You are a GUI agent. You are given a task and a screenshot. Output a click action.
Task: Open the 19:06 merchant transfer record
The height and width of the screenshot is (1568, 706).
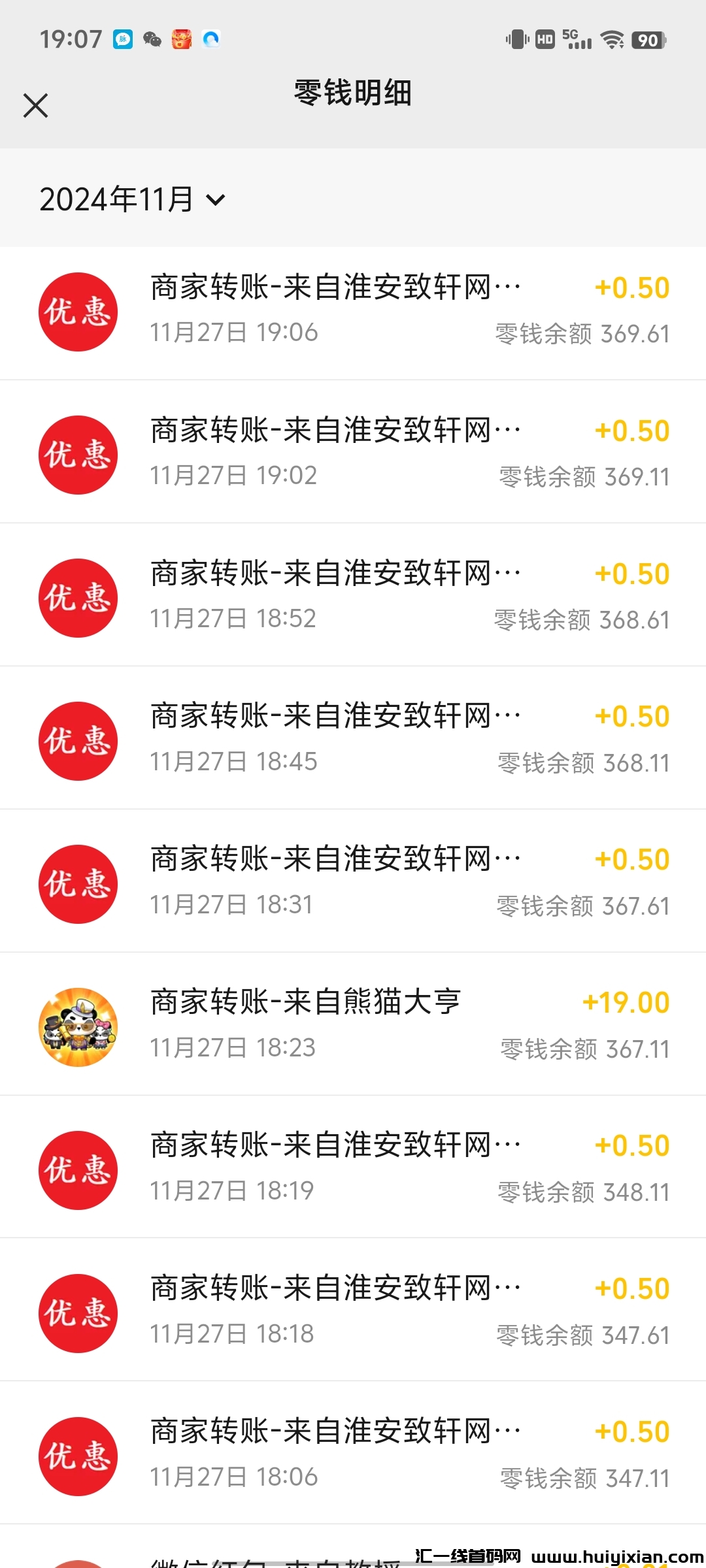tap(353, 312)
